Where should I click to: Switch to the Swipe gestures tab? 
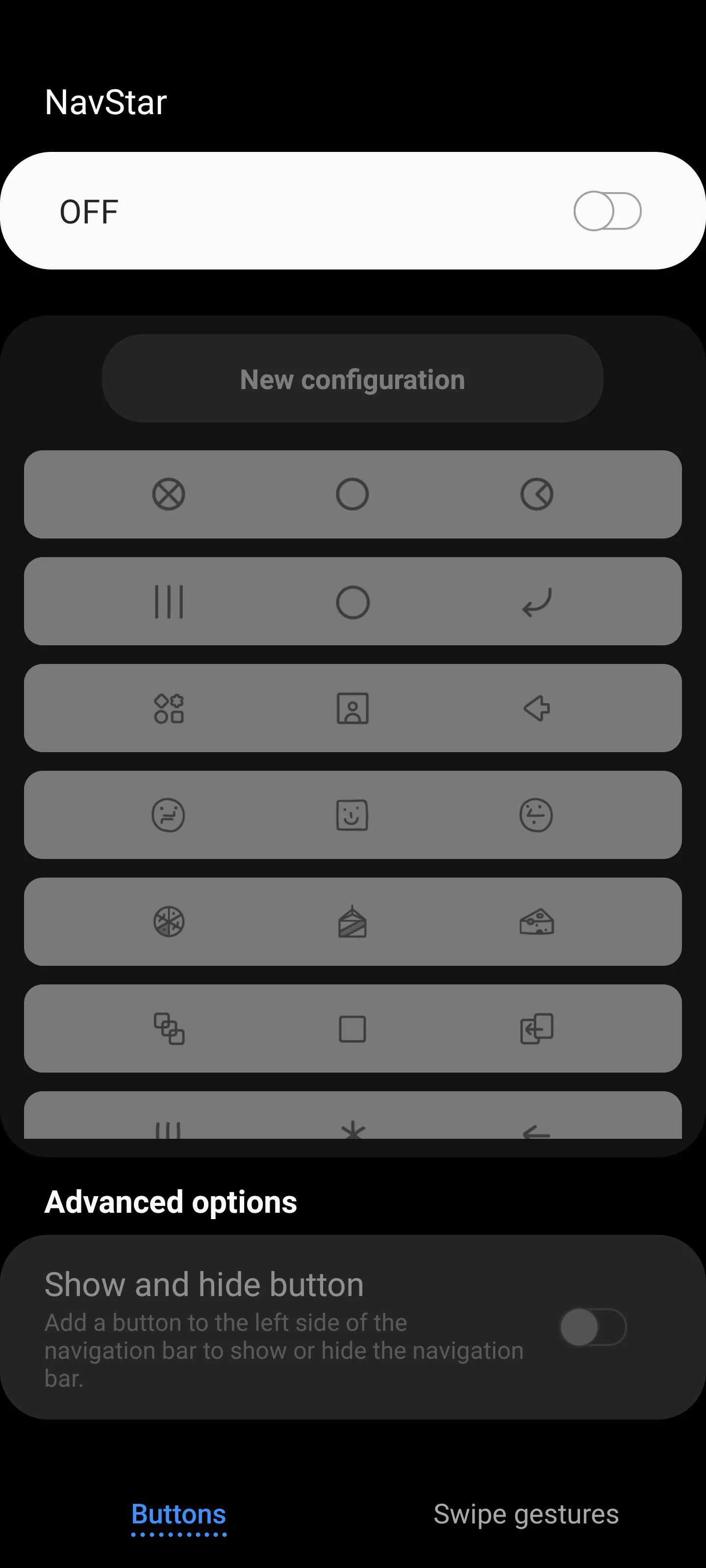[526, 1514]
